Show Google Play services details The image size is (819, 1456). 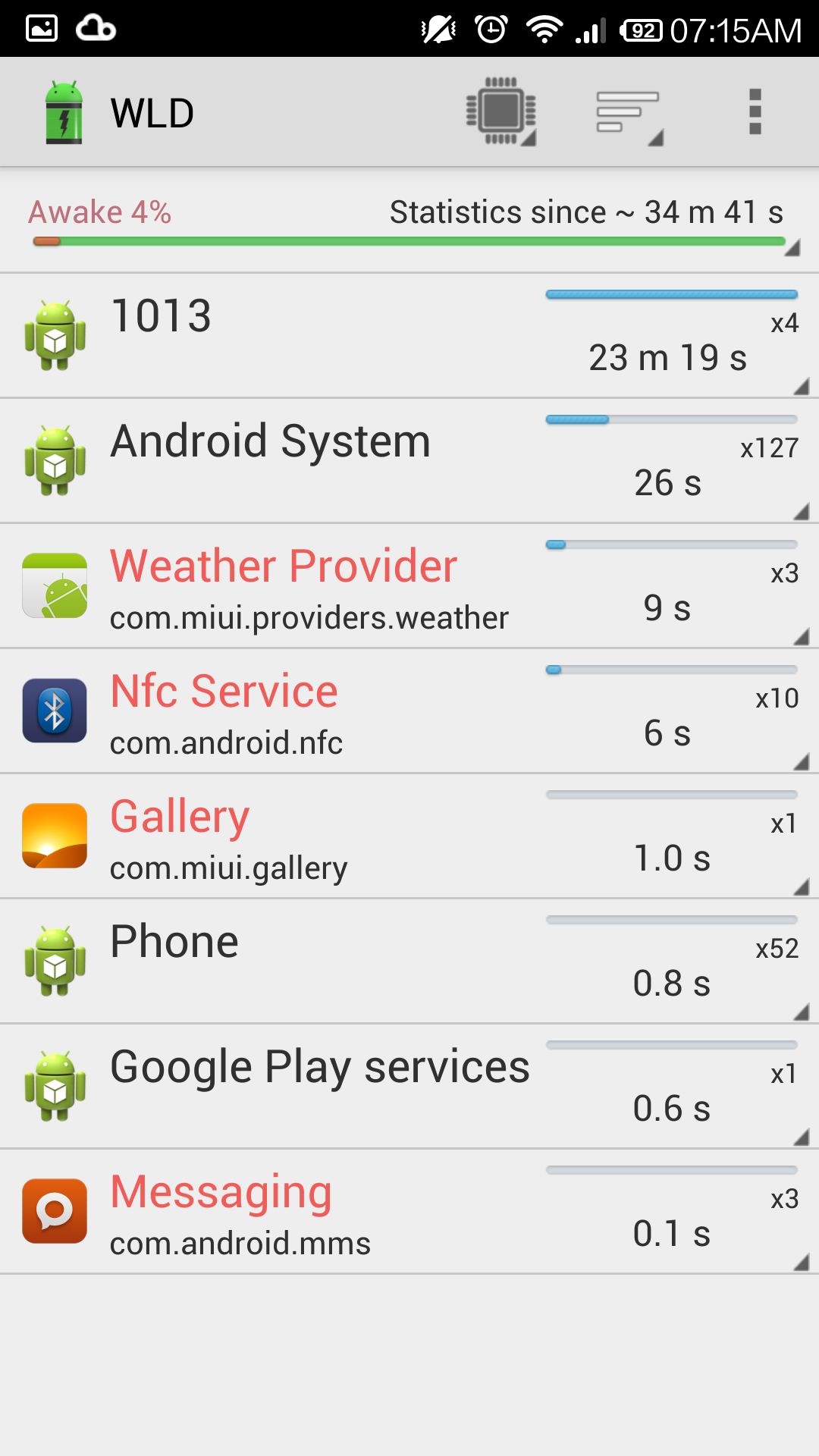click(409, 1087)
